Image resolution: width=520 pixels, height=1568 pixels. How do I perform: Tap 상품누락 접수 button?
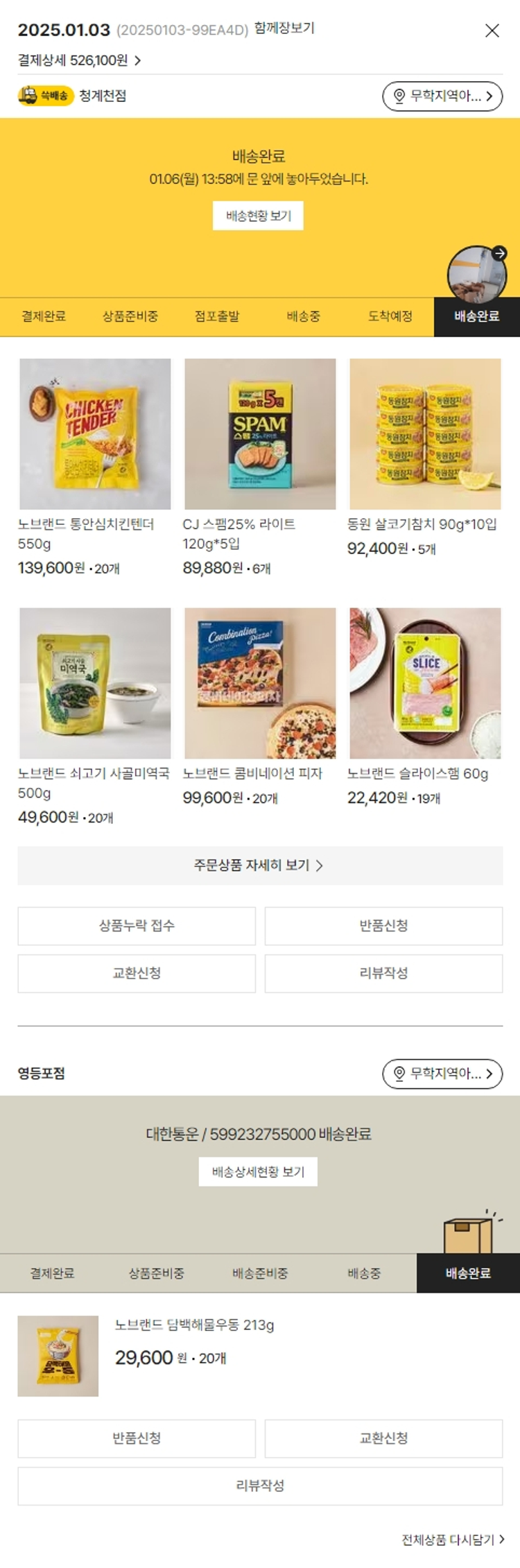[x=137, y=926]
